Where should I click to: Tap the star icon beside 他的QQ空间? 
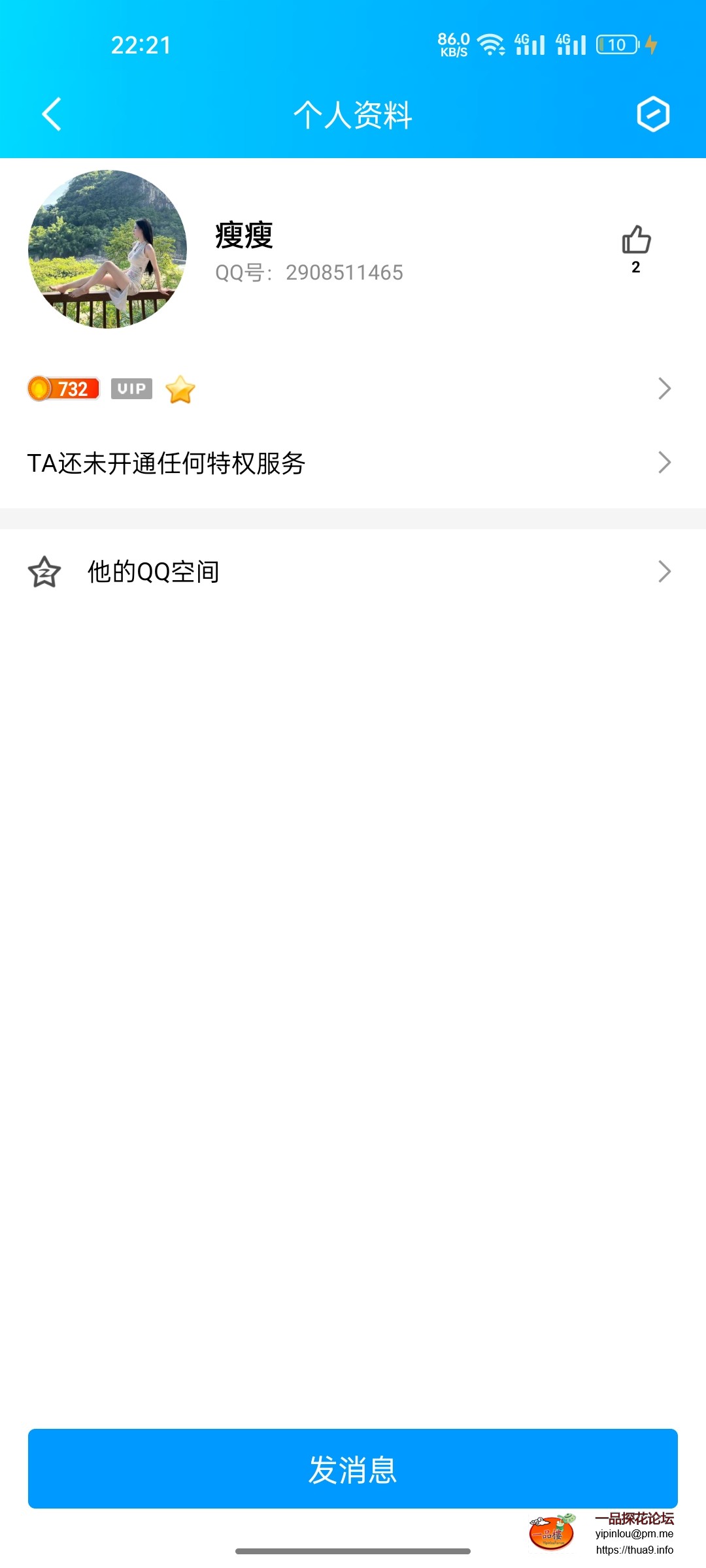[42, 570]
